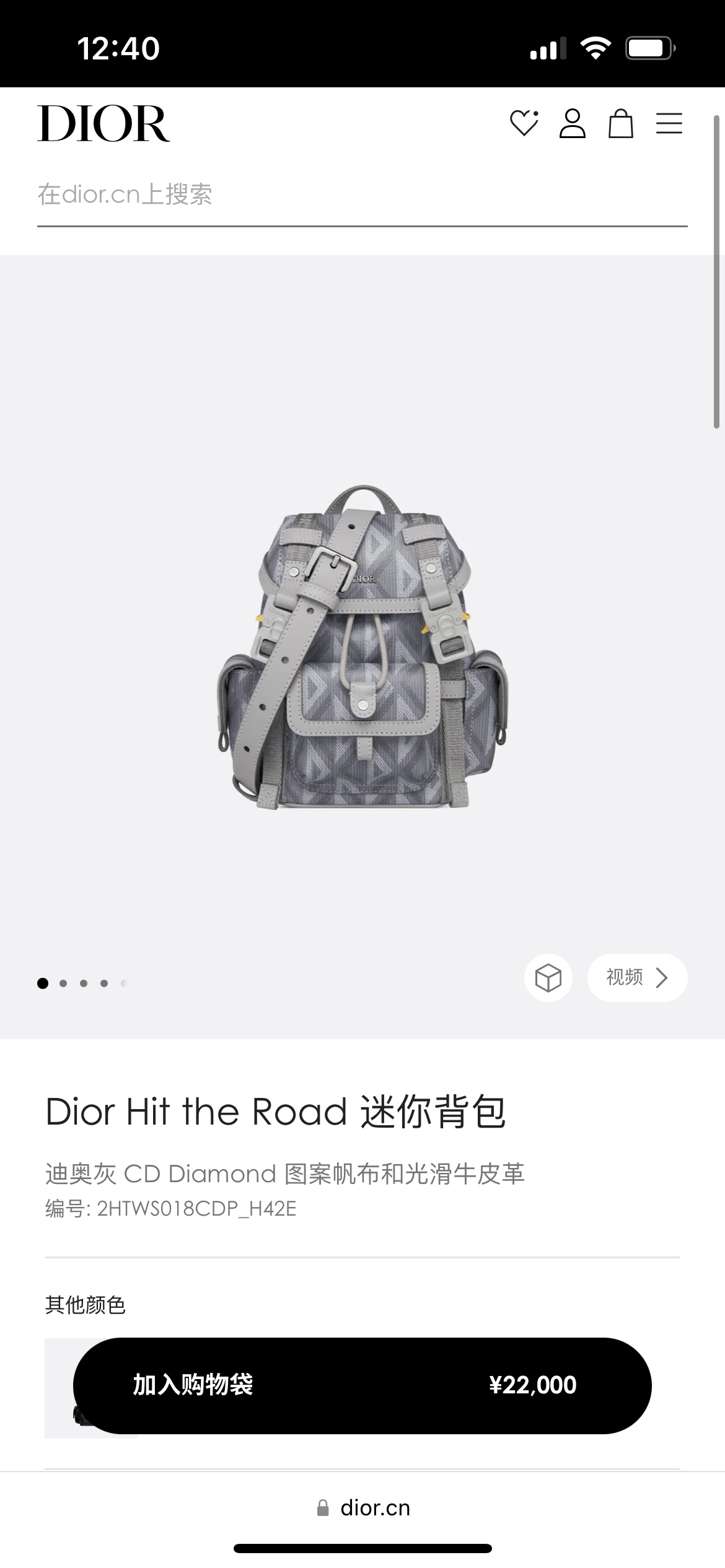The image size is (725, 1568).
Task: Open the hamburger menu
Action: [x=669, y=123]
